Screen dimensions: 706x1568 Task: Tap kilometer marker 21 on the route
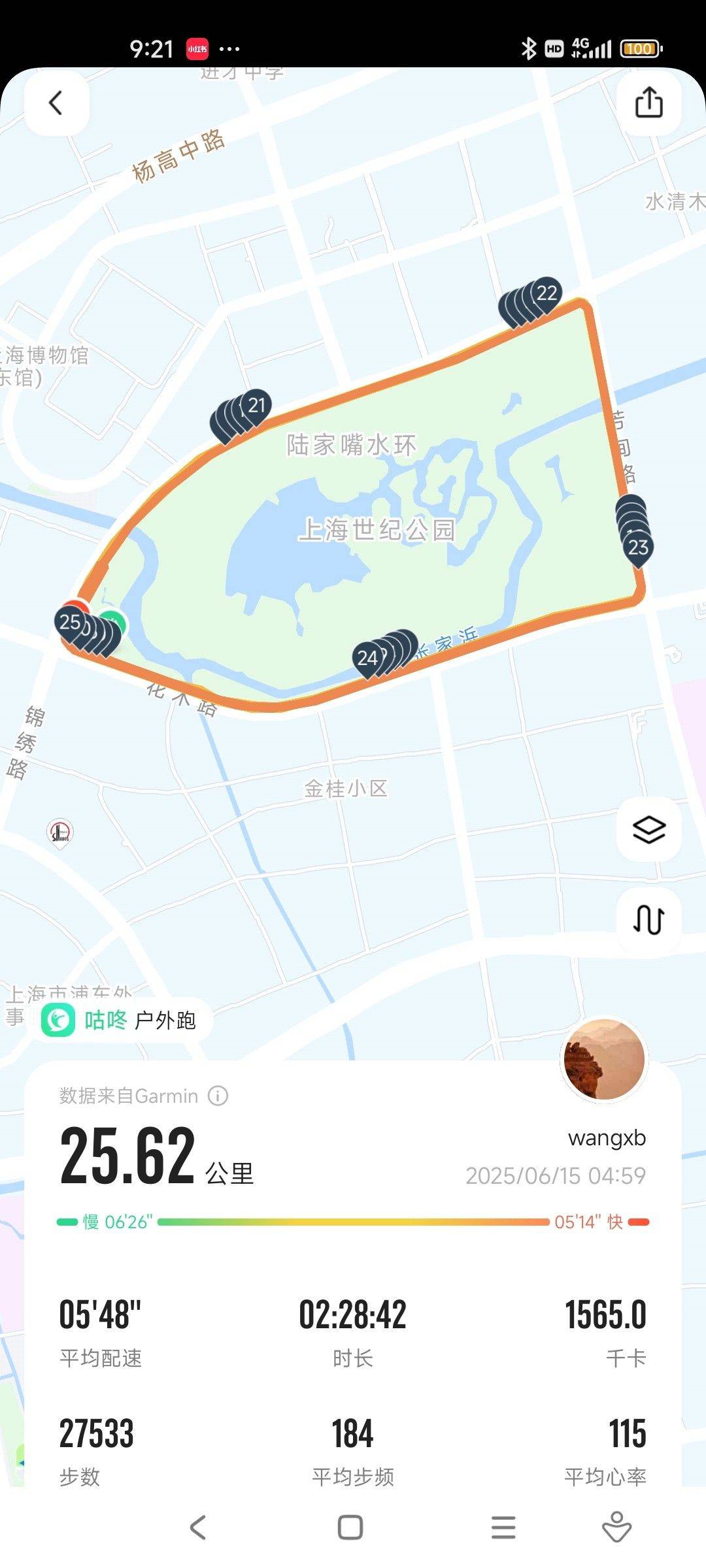point(257,405)
